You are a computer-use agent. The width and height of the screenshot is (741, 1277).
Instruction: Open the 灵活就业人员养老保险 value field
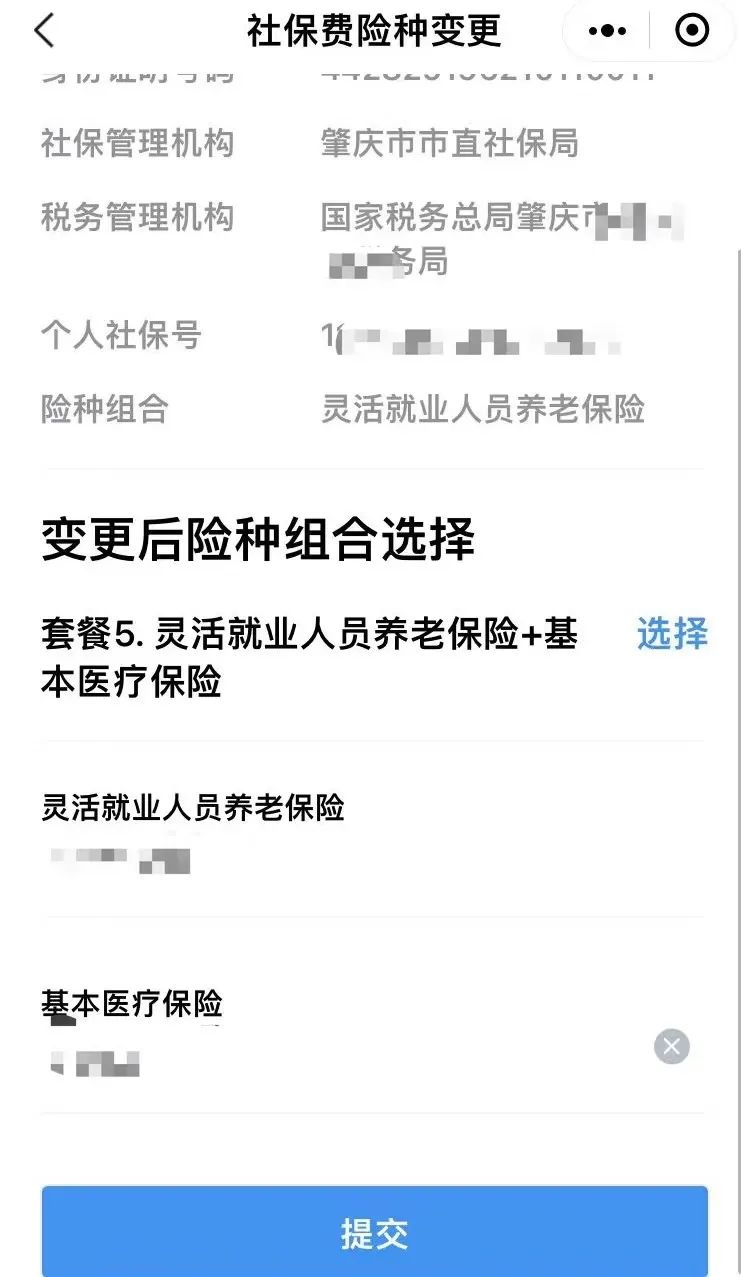375,860
